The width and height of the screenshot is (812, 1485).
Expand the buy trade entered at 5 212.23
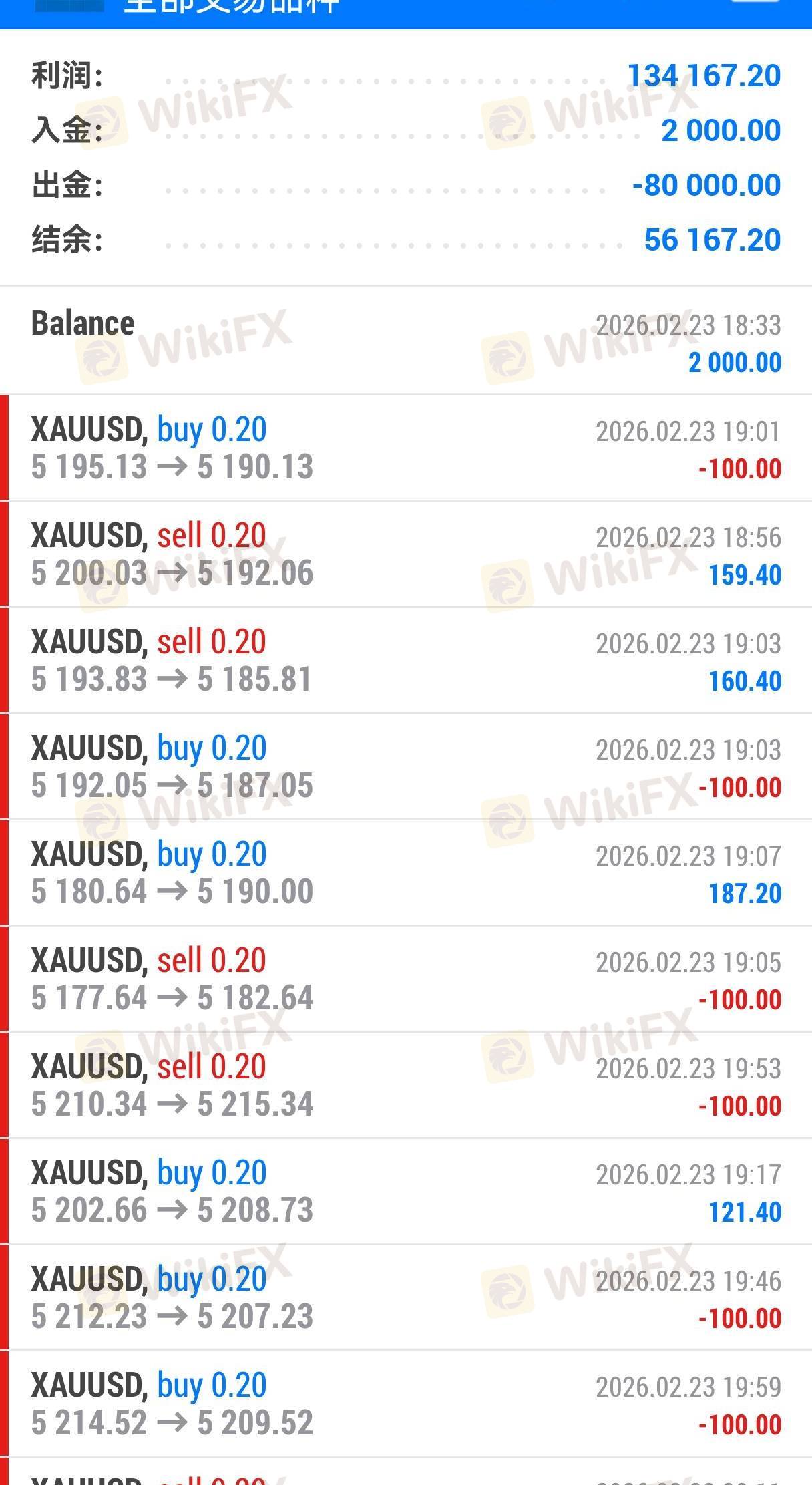(x=406, y=1298)
